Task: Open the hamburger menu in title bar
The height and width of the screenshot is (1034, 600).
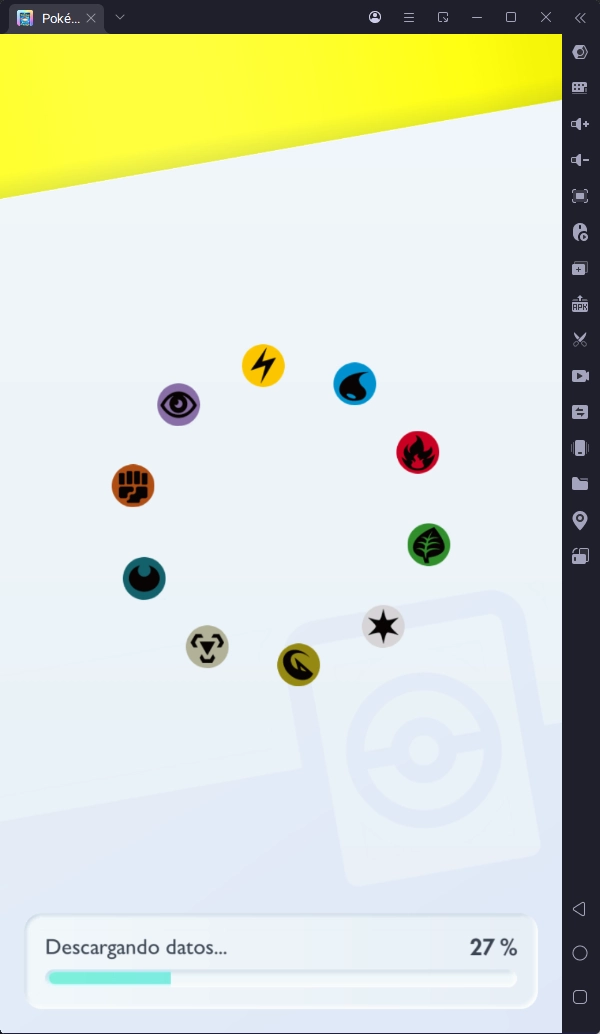Action: [x=409, y=18]
